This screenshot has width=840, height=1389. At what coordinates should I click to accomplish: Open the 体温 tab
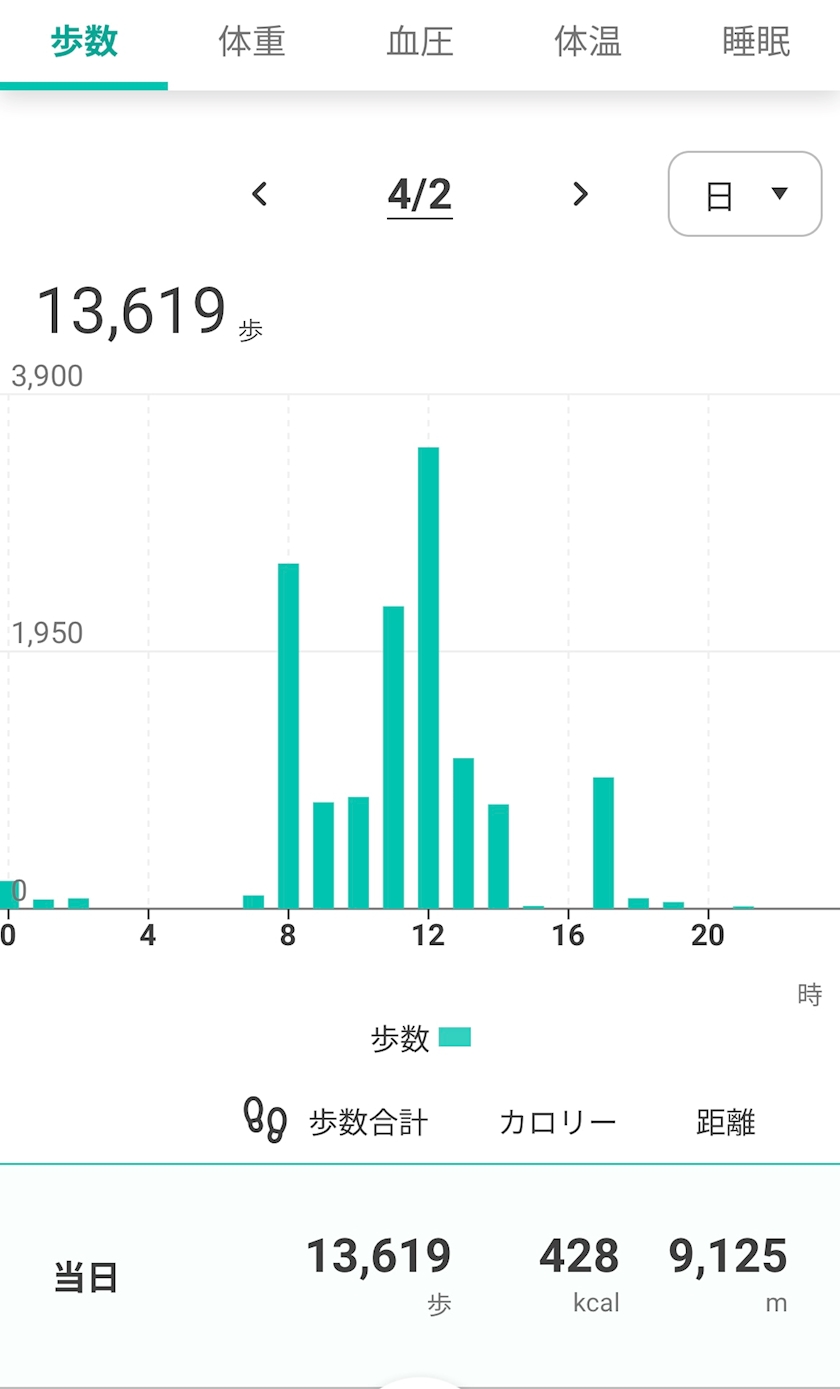pos(588,42)
